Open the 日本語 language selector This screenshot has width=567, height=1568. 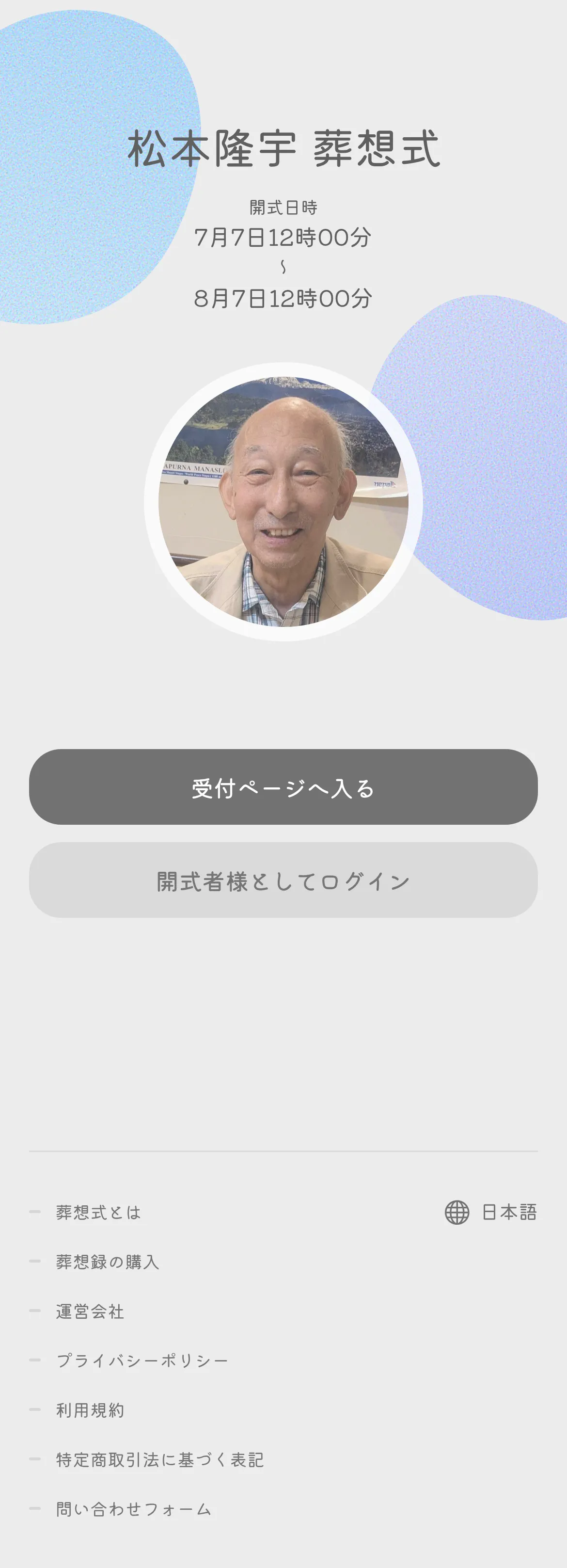491,1213
